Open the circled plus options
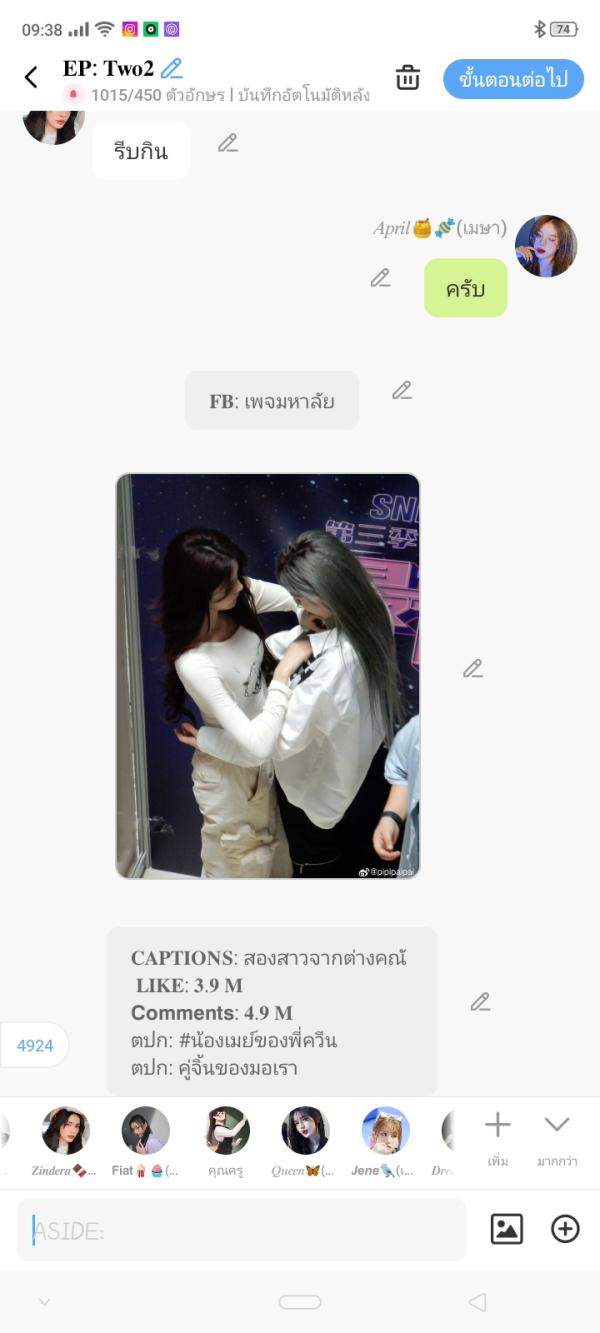The width and height of the screenshot is (600, 1333). coord(565,1229)
